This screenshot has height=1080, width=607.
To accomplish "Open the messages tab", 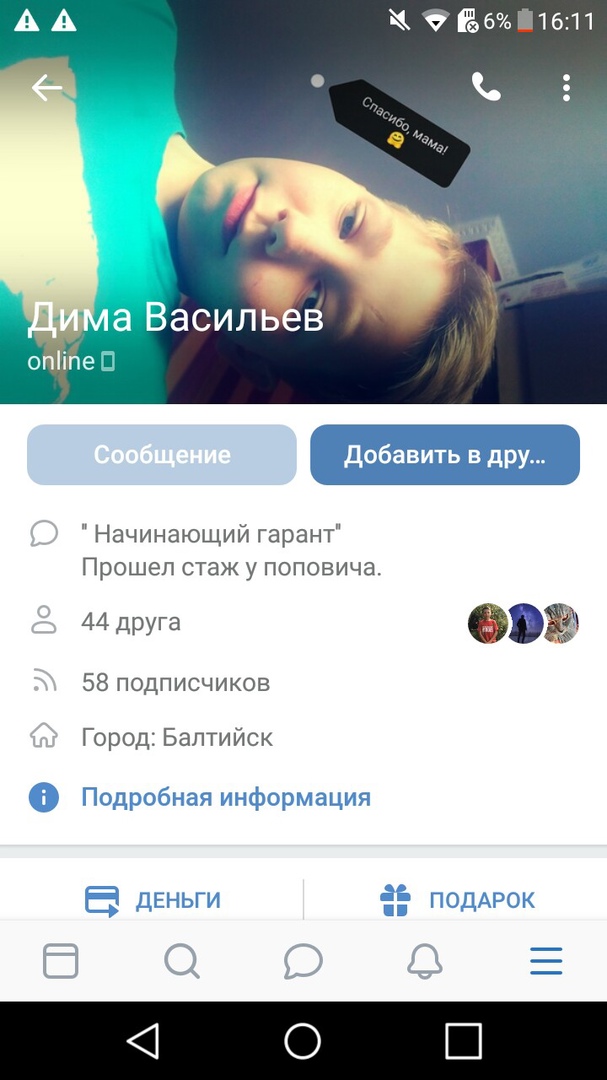I will [303, 961].
